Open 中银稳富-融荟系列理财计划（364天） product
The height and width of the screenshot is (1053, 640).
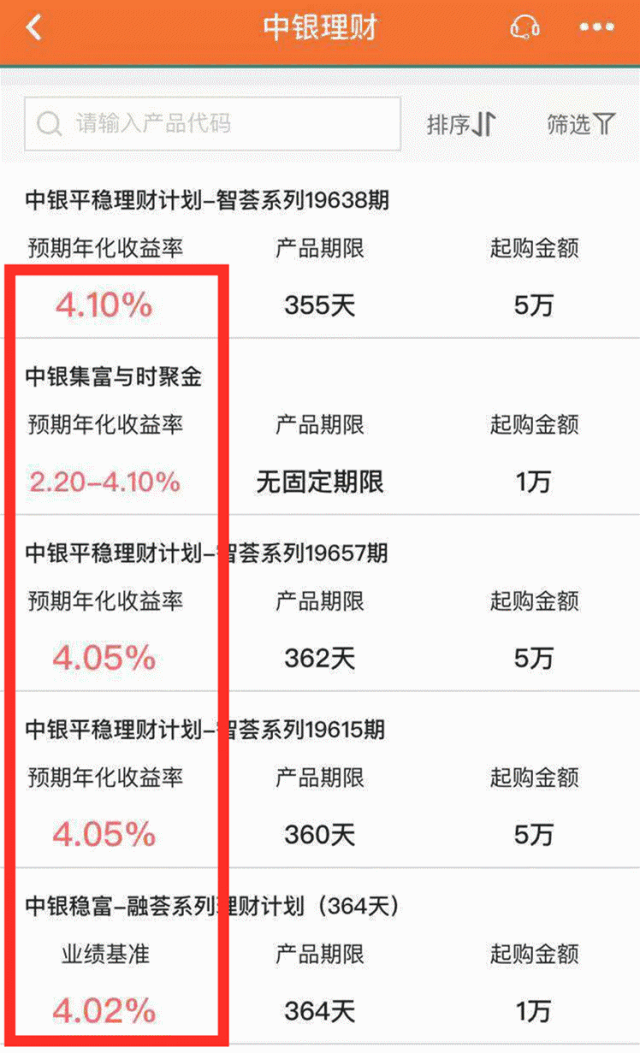320,958
